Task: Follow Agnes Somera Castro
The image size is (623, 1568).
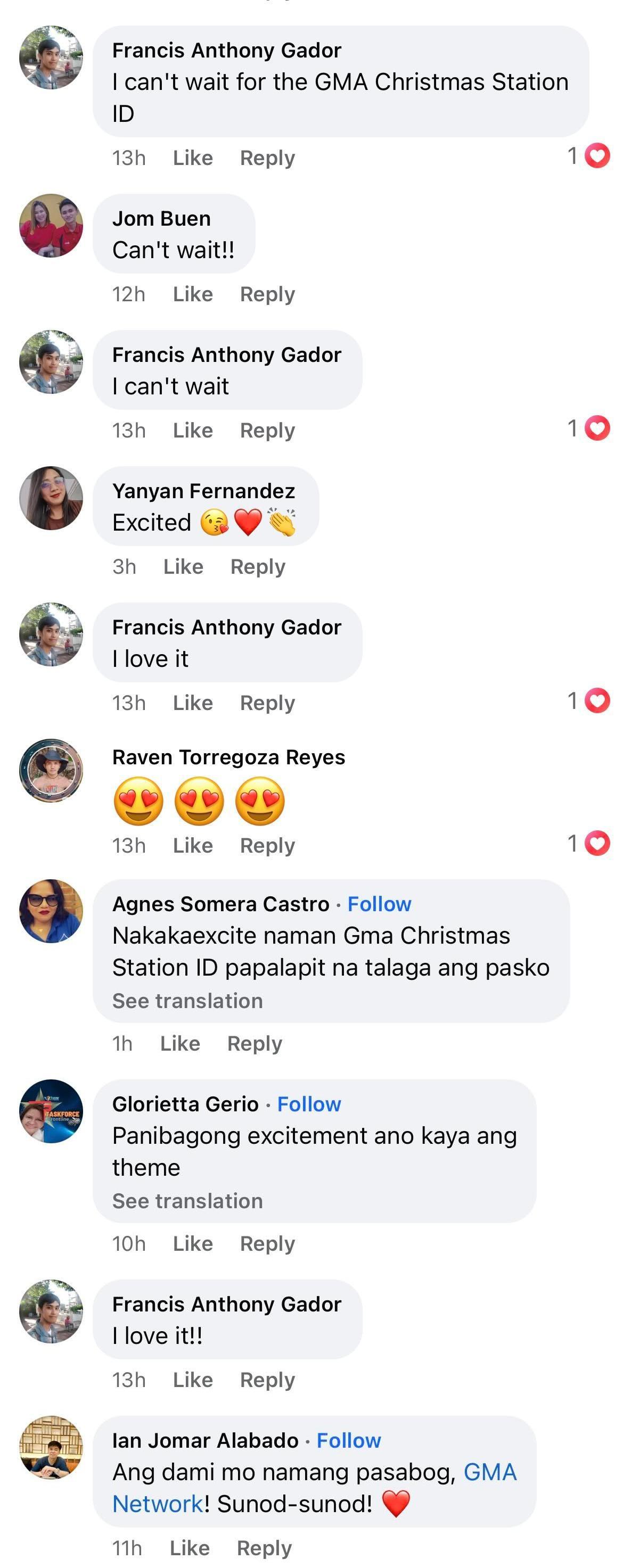Action: pyautogui.click(x=379, y=904)
